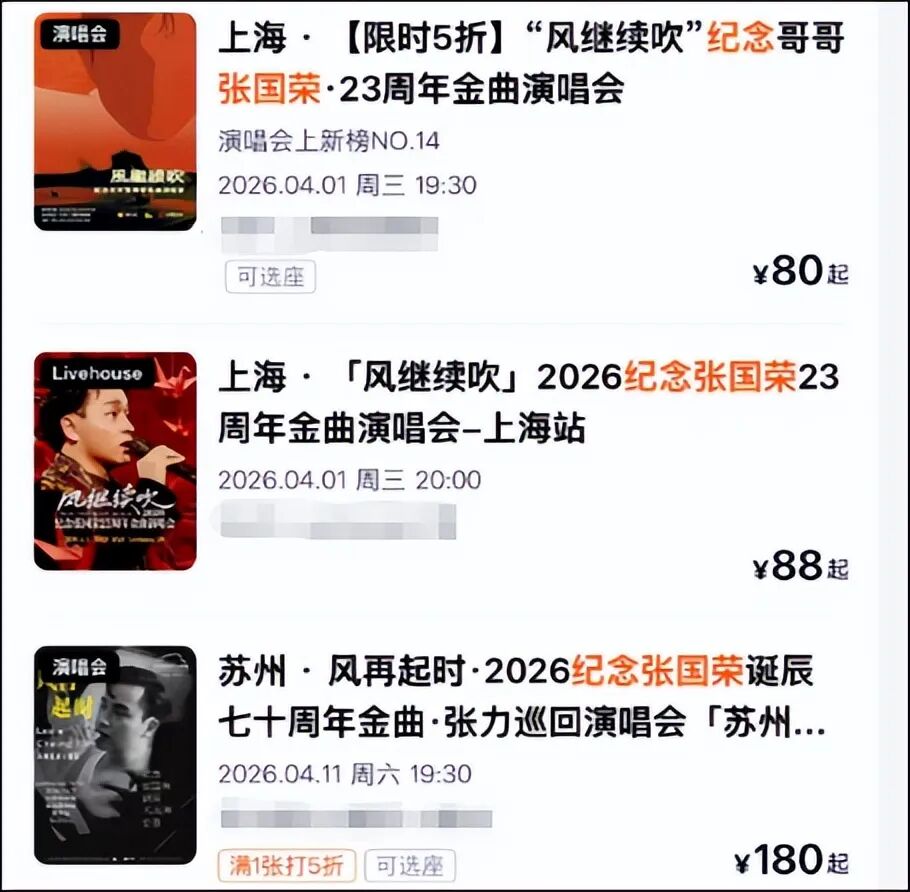Open the 苏州 风再起时 concert listing
Image resolution: width=910 pixels, height=892 pixels.
pos(520,697)
